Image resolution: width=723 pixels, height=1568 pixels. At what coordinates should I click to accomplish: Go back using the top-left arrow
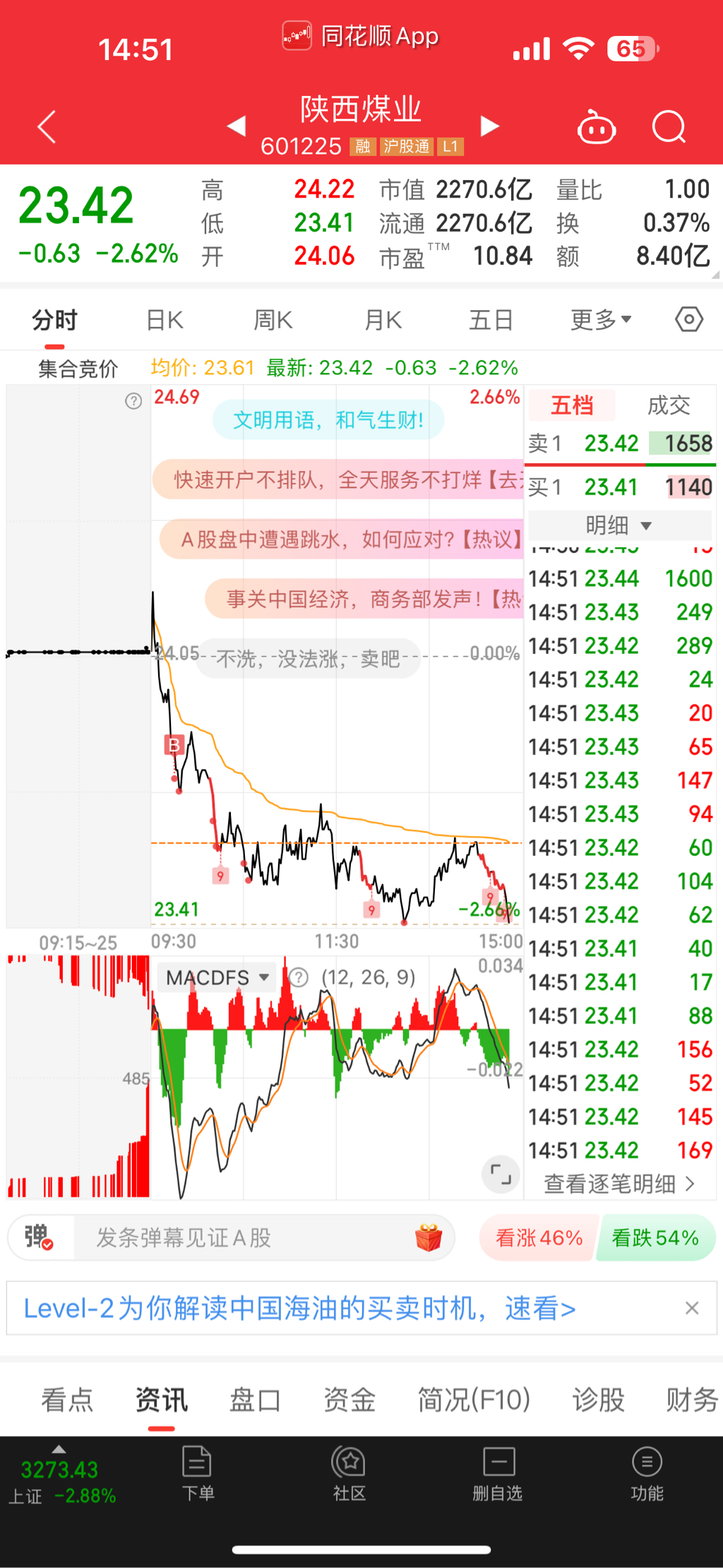tap(47, 127)
